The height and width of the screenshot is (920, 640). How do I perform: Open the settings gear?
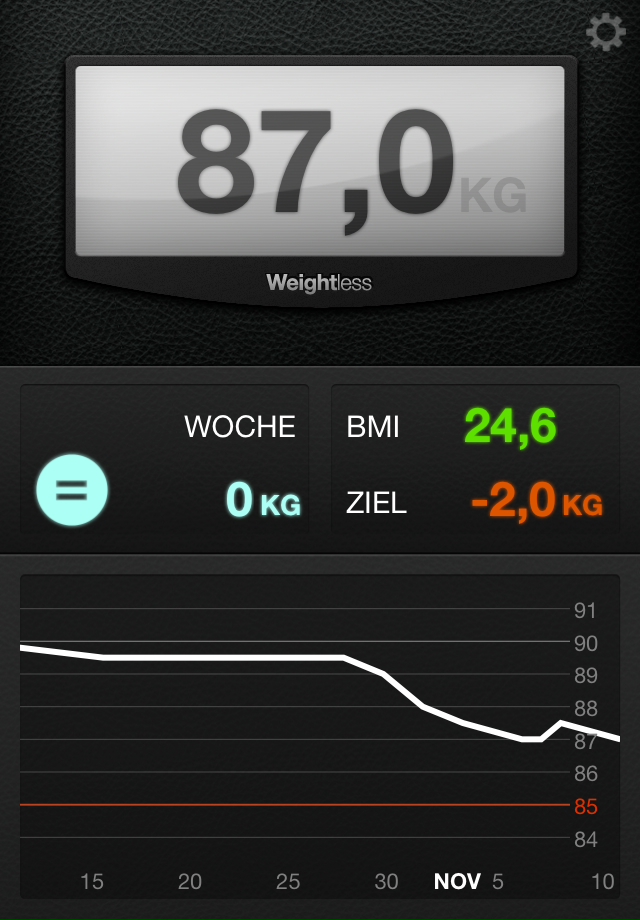605,34
